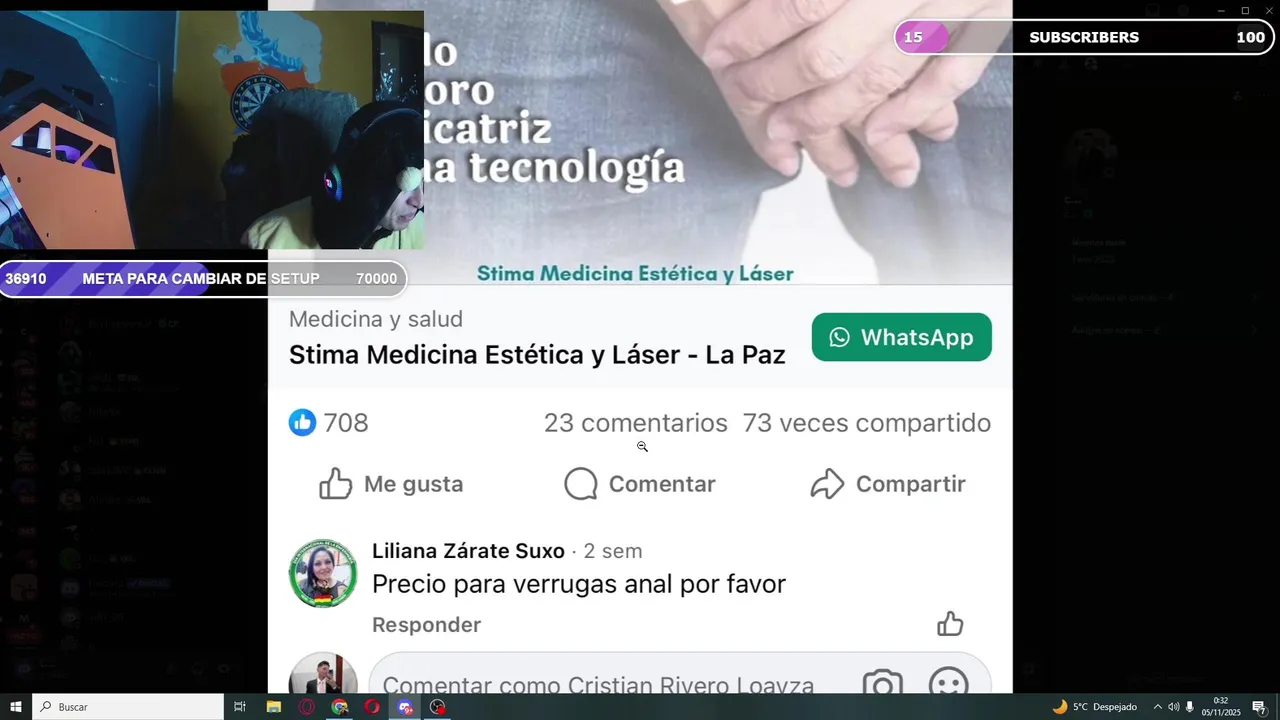The image size is (1280, 720).
Task: View the 73 veces compartido shares
Action: pyautogui.click(x=866, y=423)
